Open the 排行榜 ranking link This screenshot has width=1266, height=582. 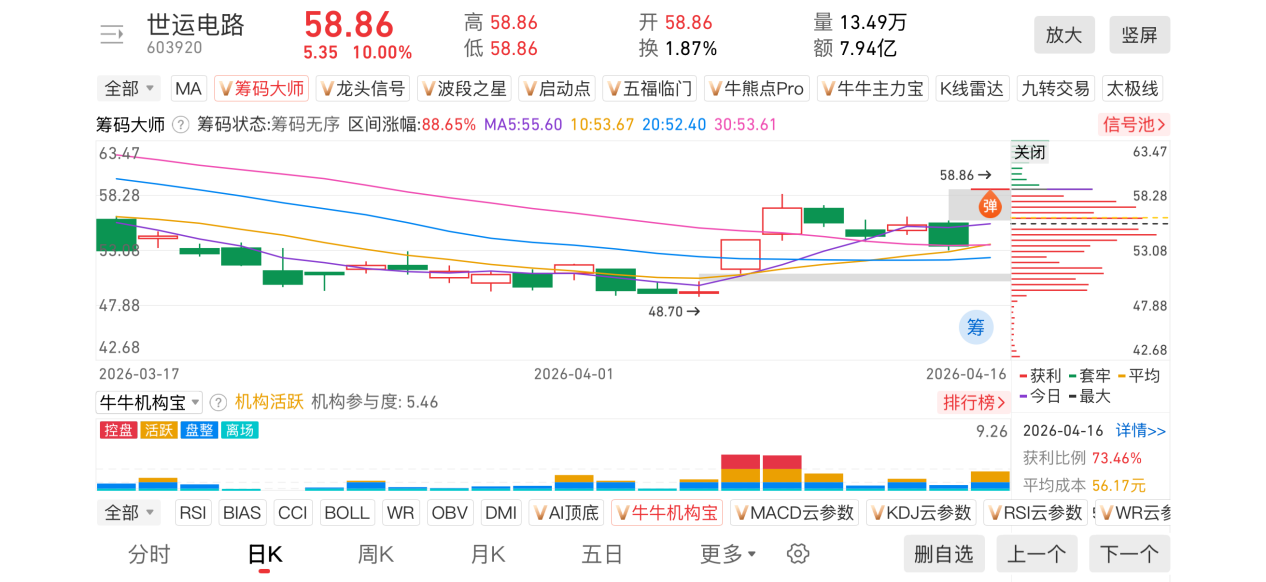click(974, 402)
